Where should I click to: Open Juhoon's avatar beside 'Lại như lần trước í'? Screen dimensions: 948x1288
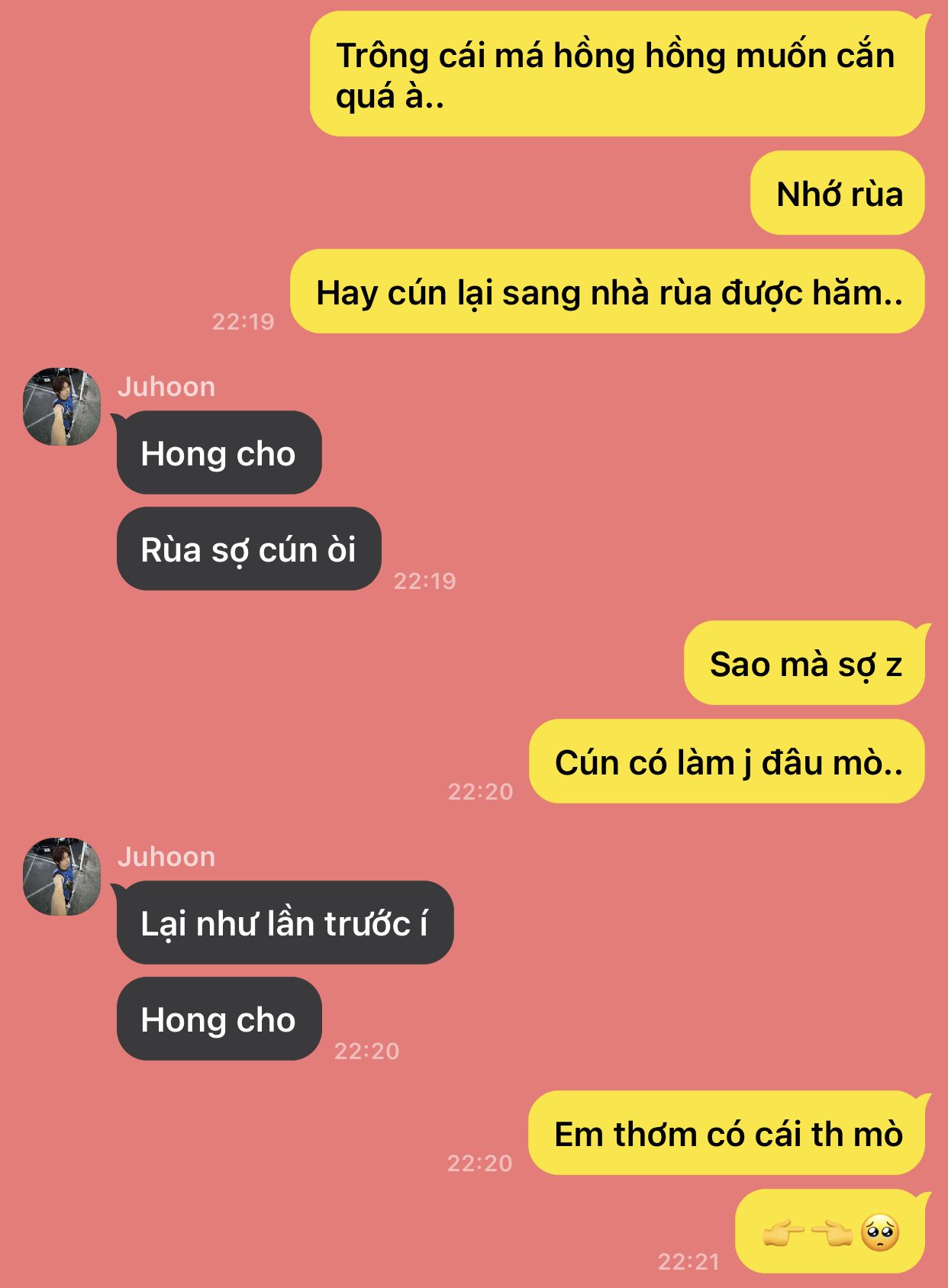coord(62,877)
